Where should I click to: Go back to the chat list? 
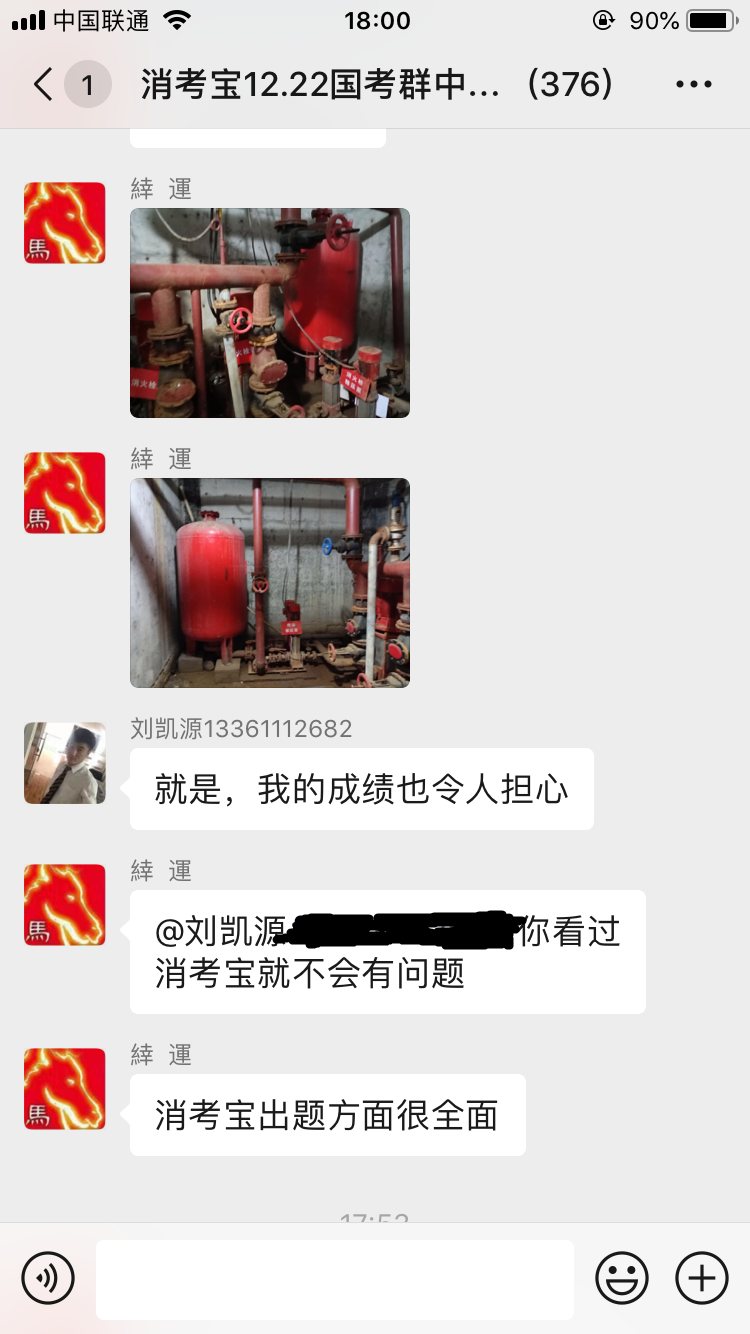44,85
